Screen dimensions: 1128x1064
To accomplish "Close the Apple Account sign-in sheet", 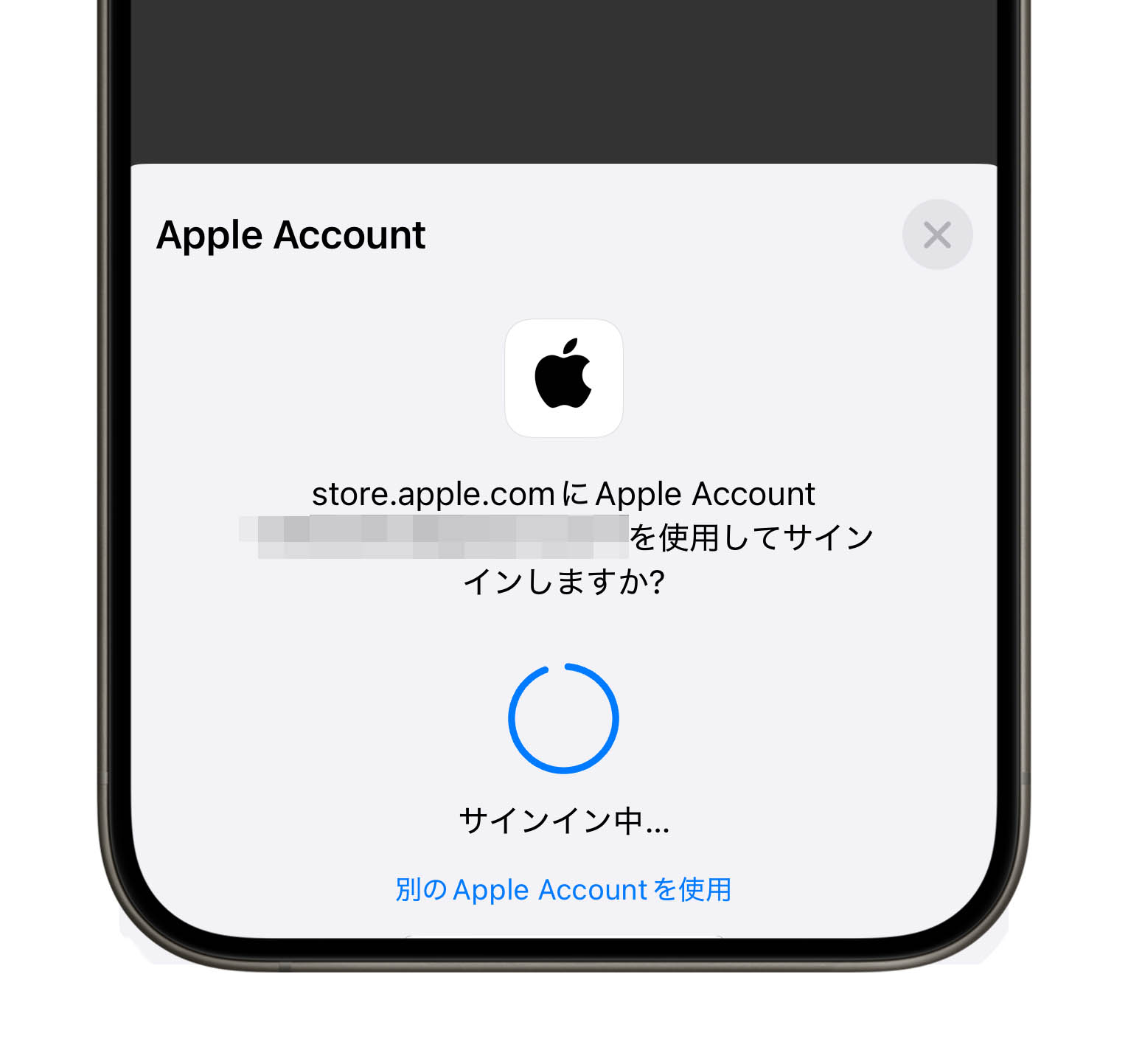I will [936, 234].
